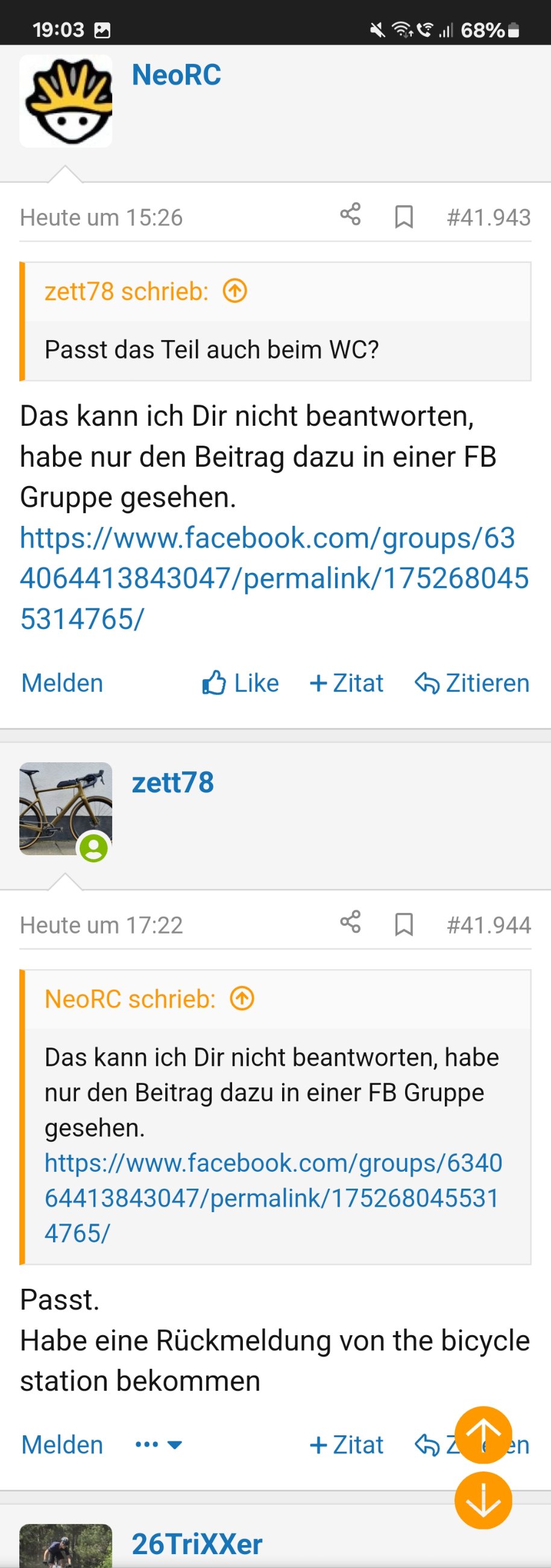This screenshot has width=551, height=1568.
Task: Report NeoRC's post with Melden
Action: tap(62, 683)
